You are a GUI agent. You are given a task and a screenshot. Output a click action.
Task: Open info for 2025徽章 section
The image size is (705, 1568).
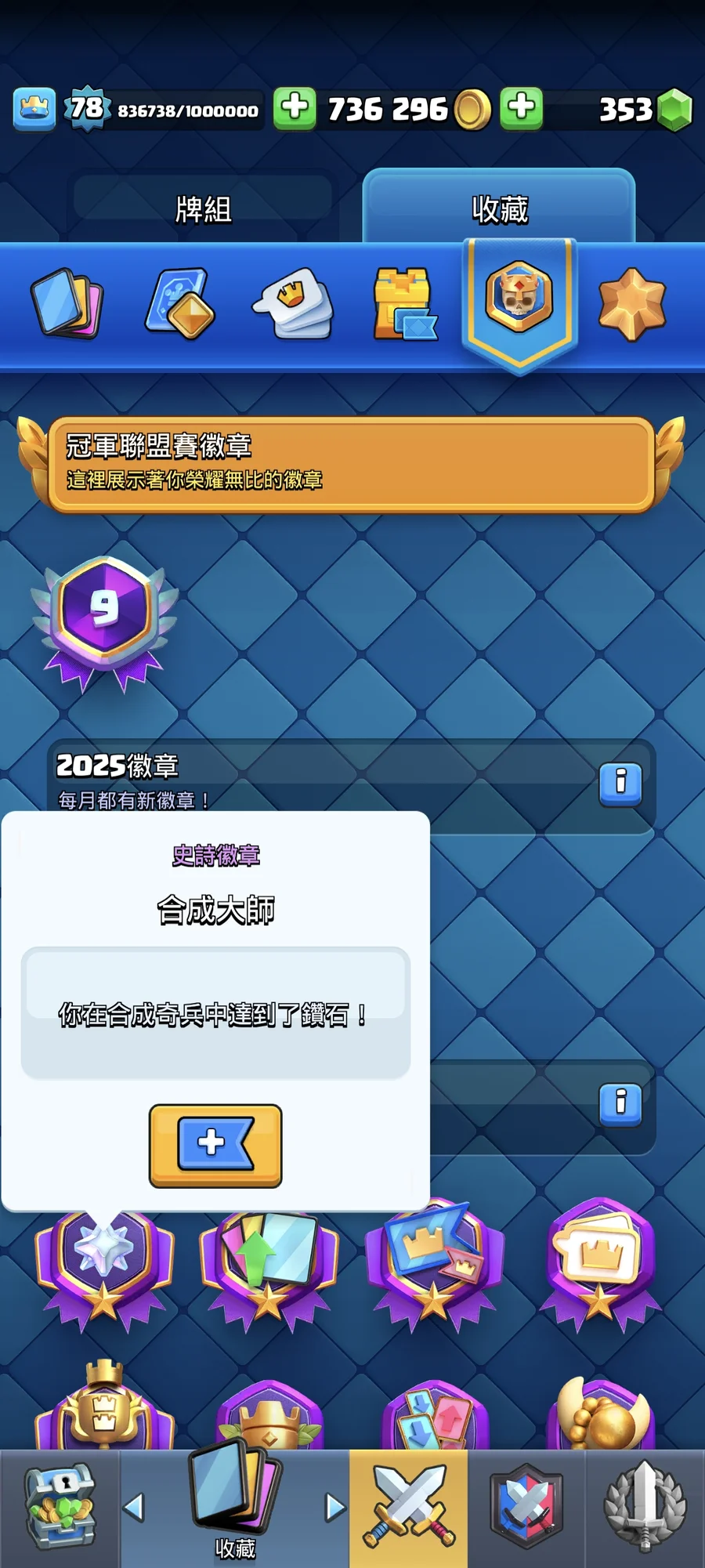click(x=620, y=783)
